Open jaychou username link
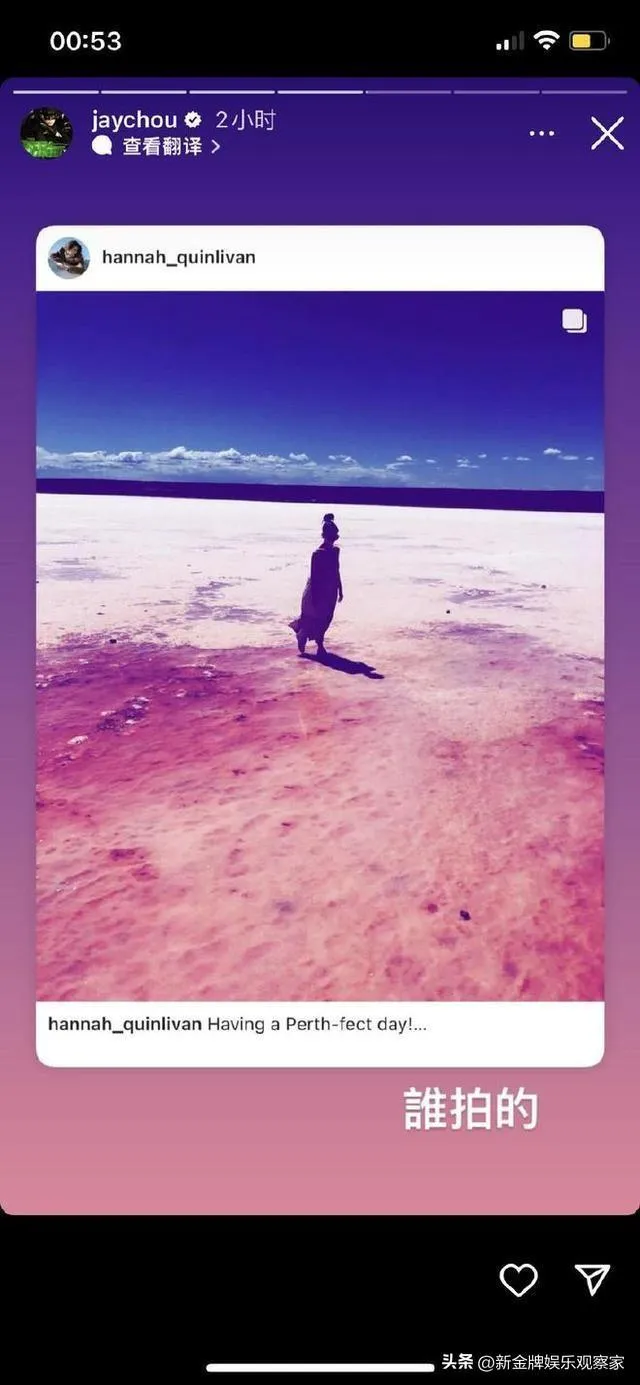 point(134,120)
